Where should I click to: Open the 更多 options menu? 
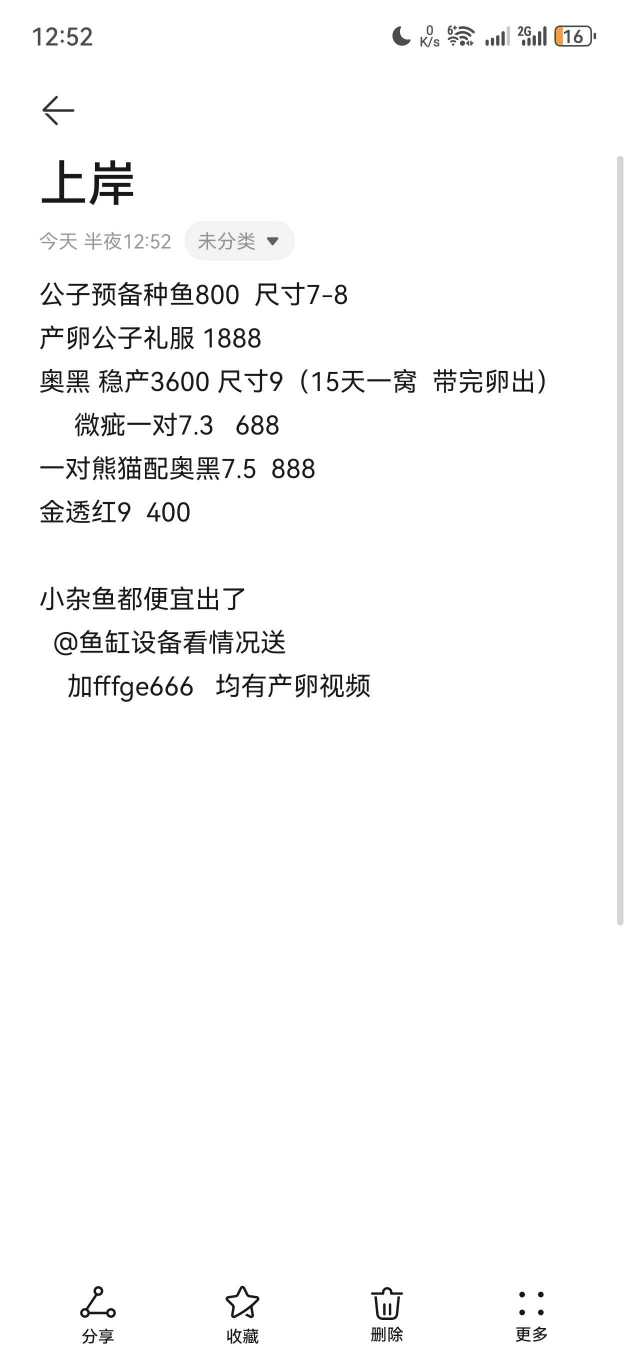[531, 1314]
